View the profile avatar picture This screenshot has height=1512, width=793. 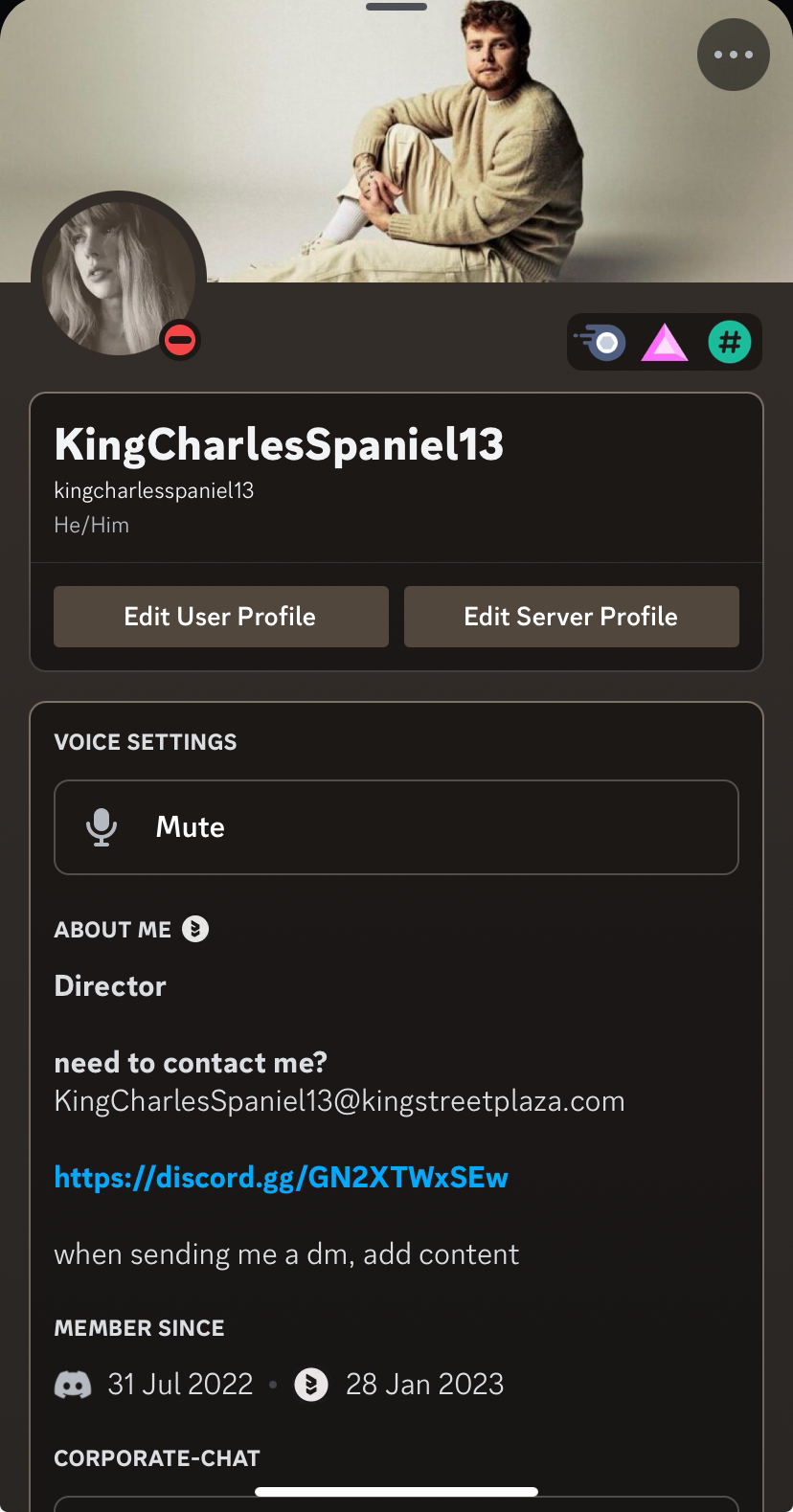click(117, 278)
